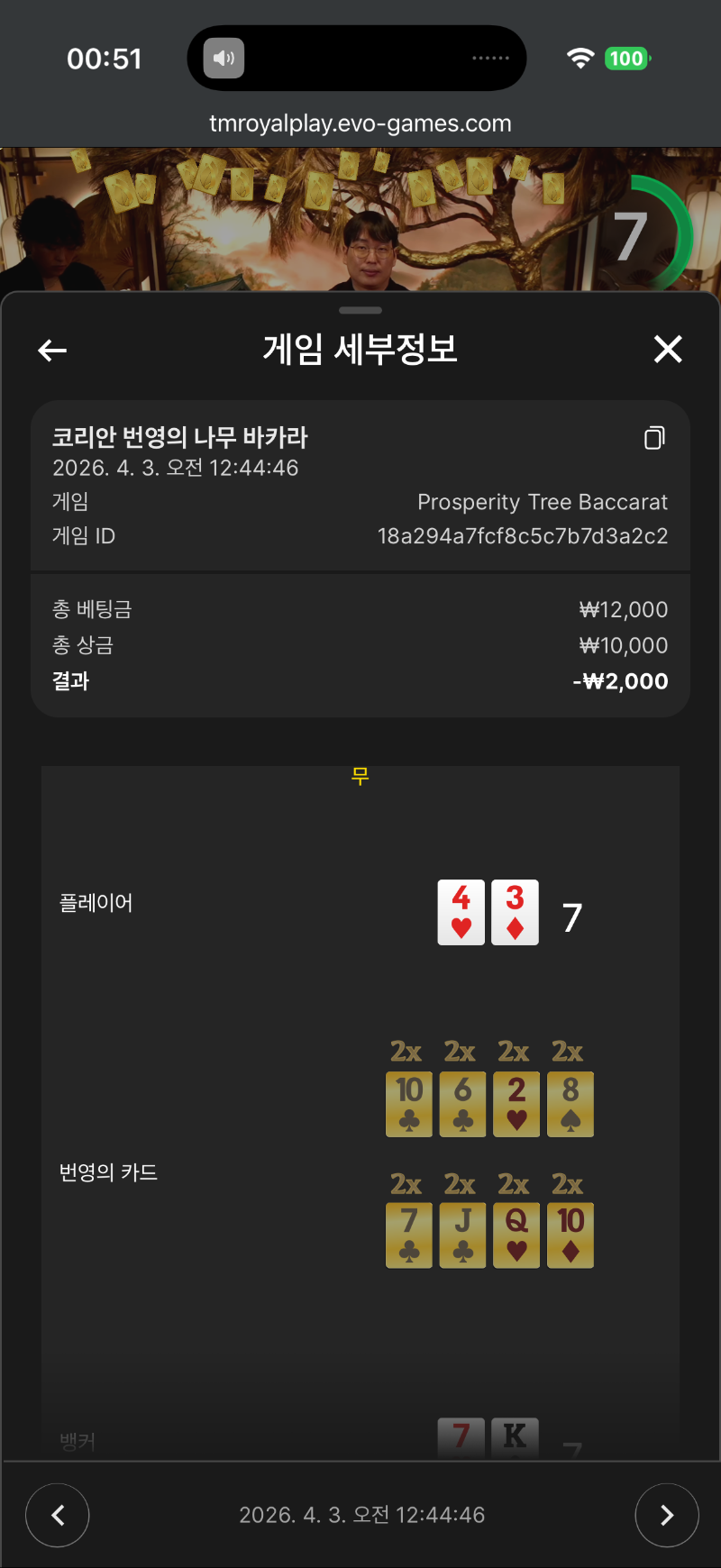Tap the sound button
The height and width of the screenshot is (1568, 721).
[224, 59]
